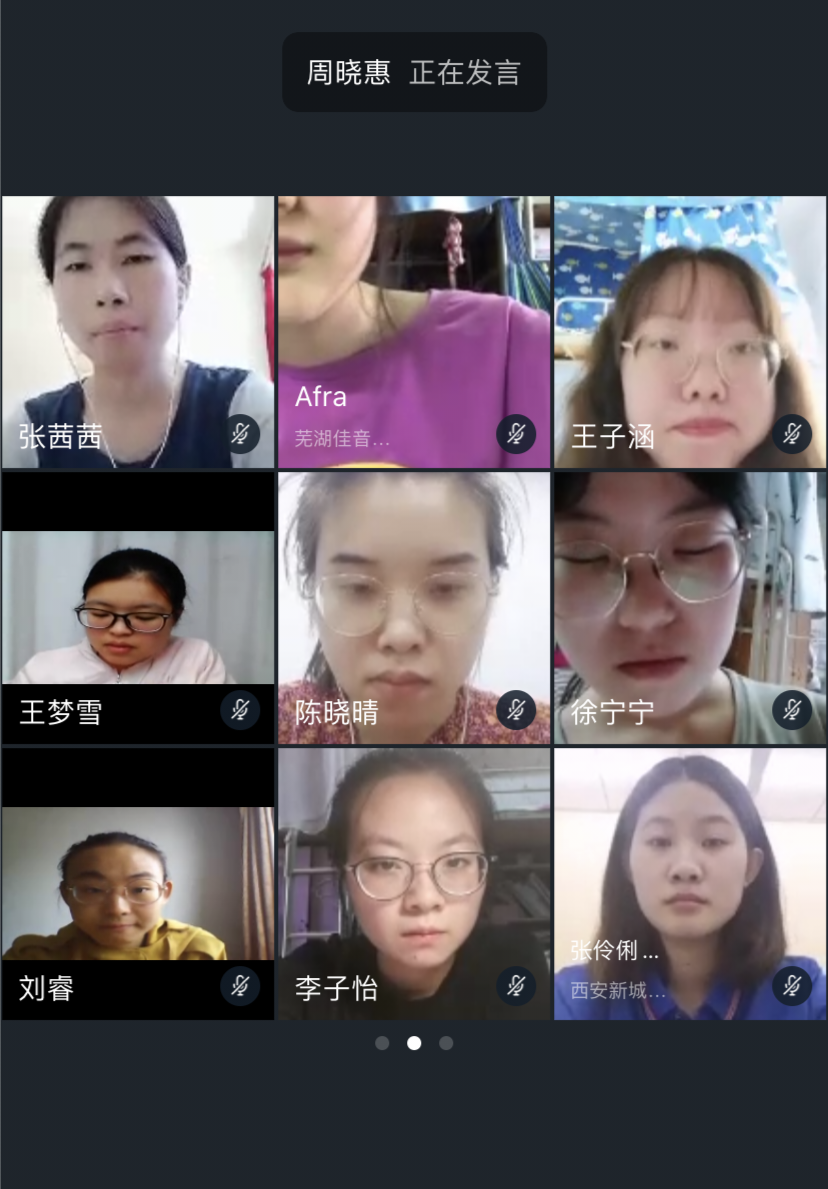View 陈晓晴's video tile

[x=414, y=608]
